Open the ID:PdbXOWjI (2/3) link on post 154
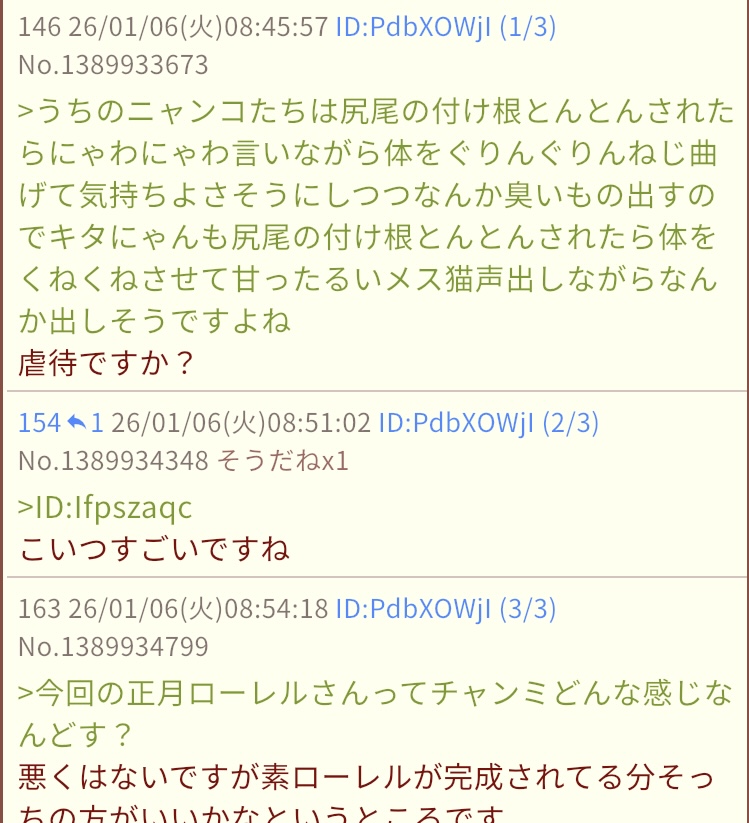 click(488, 423)
